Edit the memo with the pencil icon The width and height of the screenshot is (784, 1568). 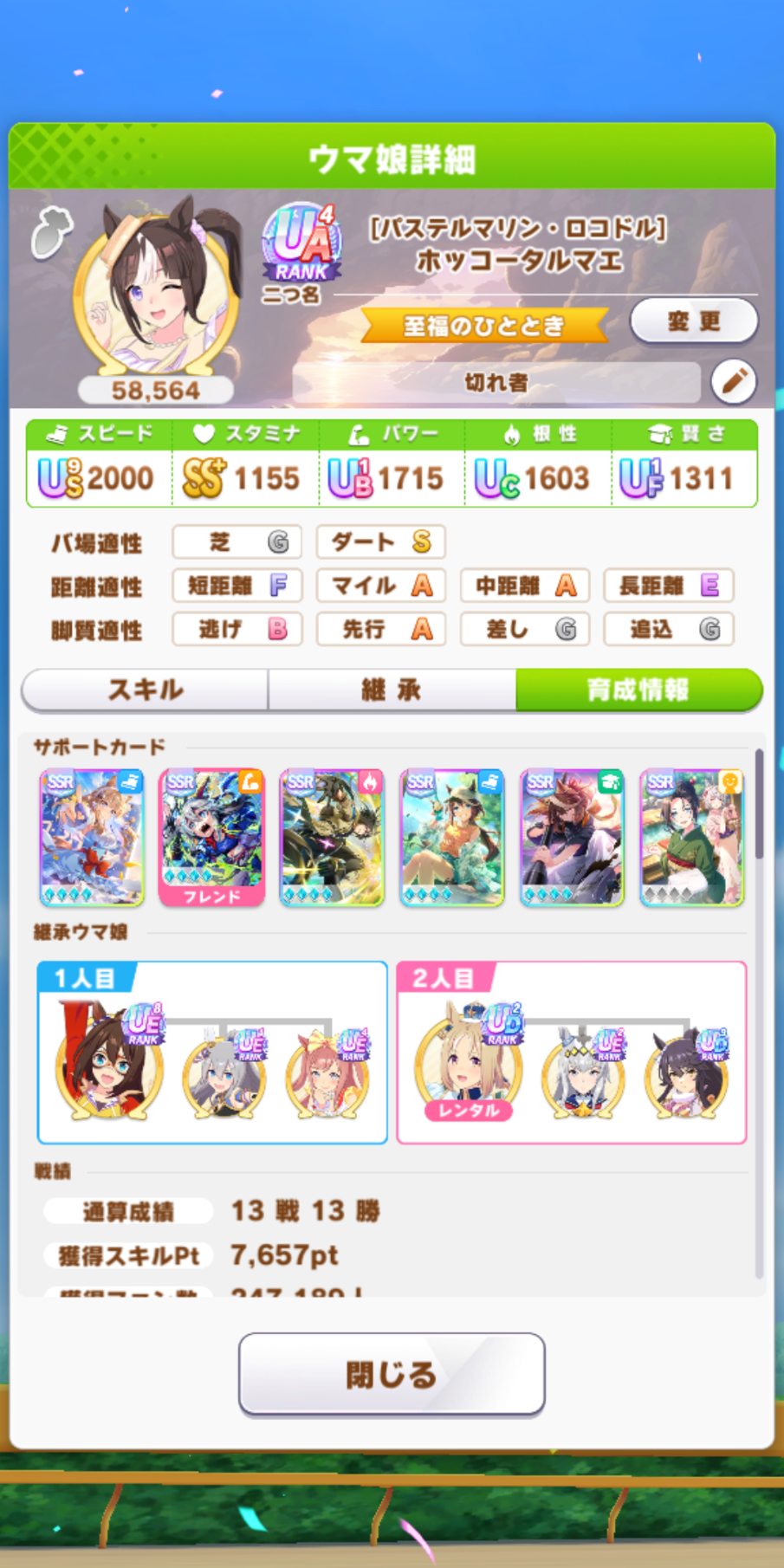(x=733, y=381)
